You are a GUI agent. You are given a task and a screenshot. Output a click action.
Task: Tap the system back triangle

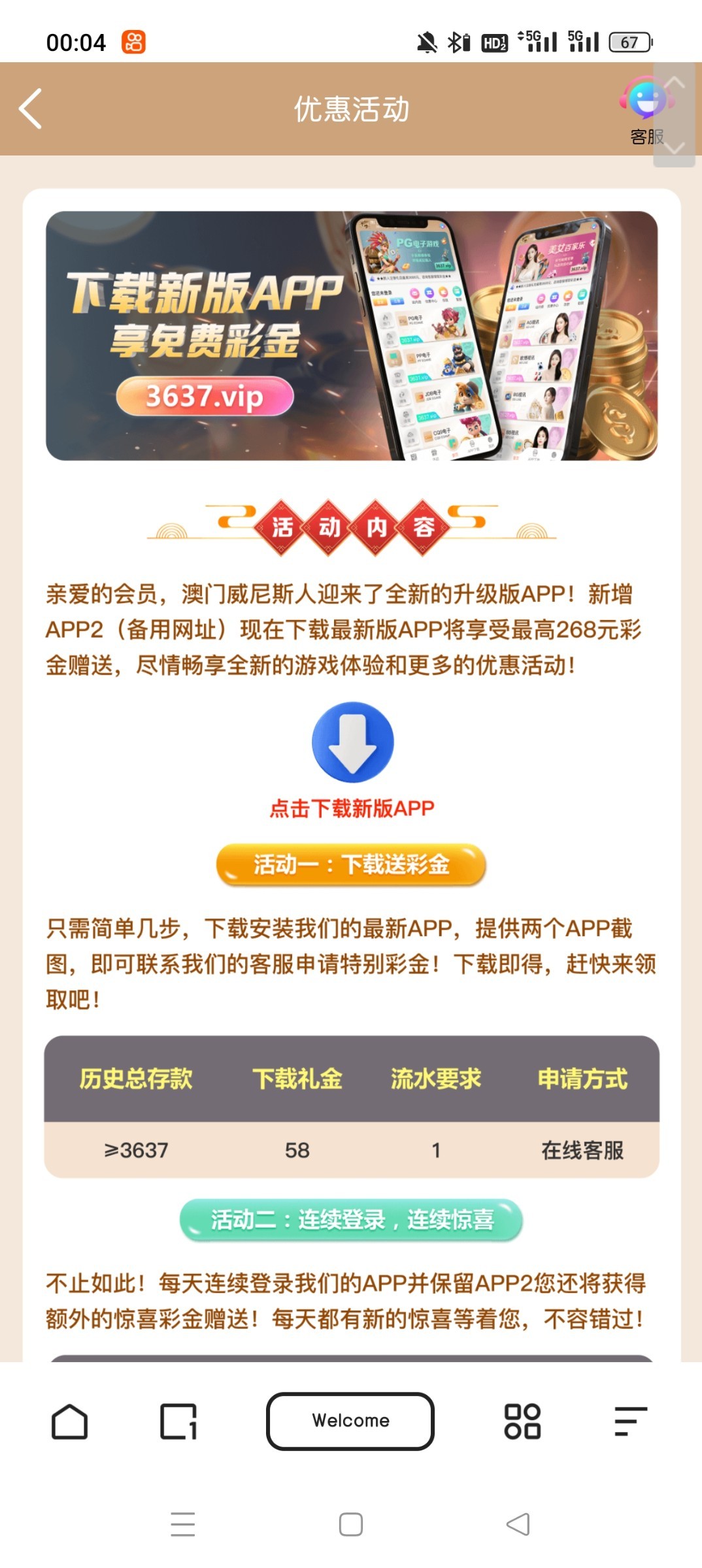(x=518, y=1524)
